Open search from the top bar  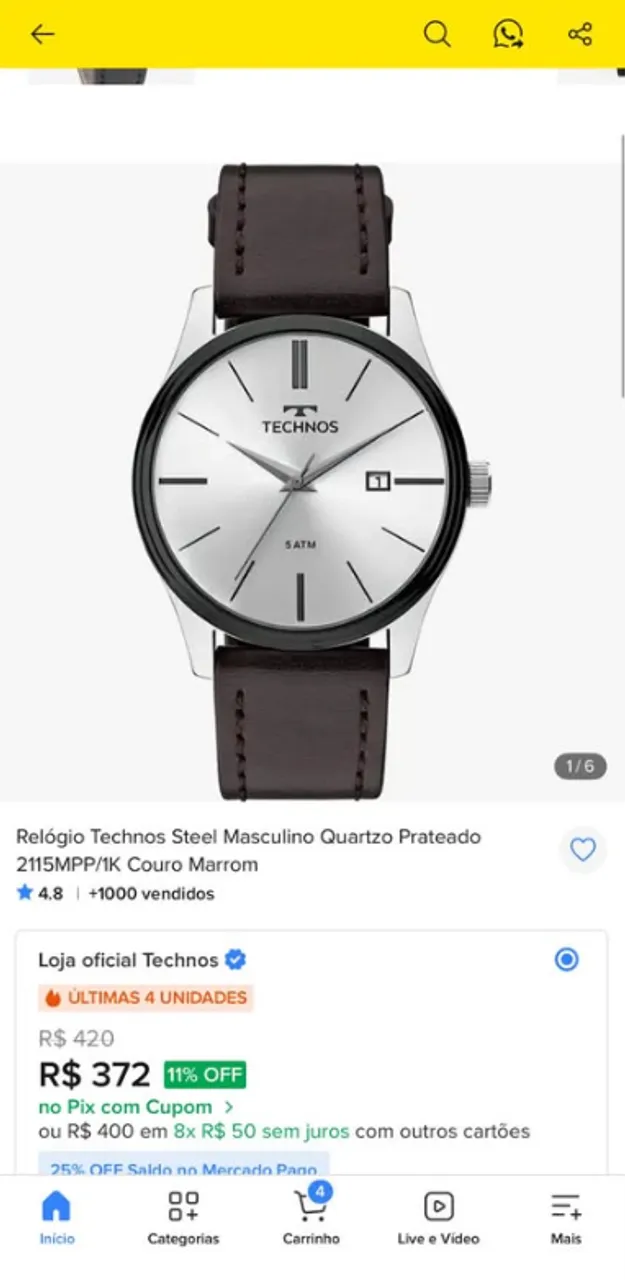[437, 34]
